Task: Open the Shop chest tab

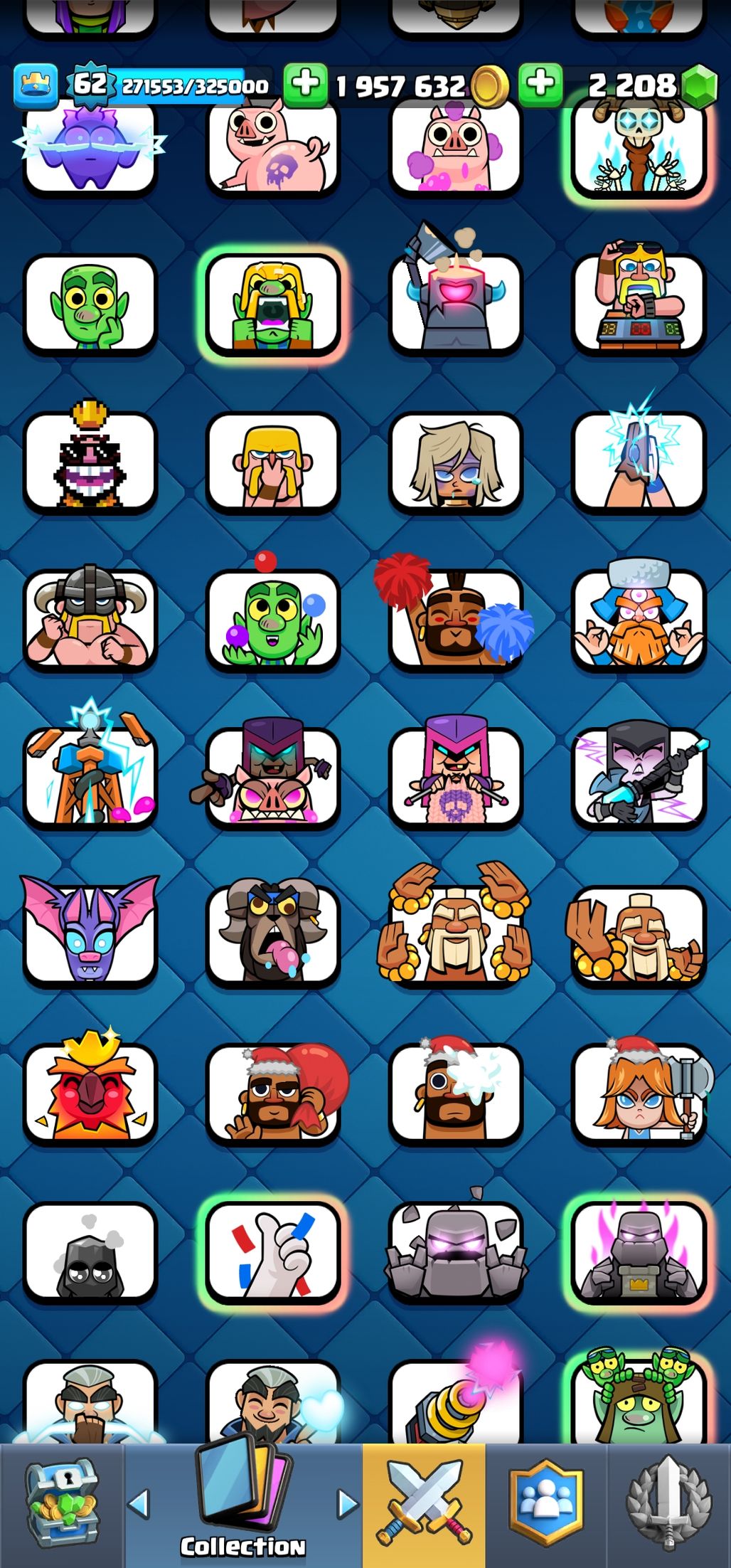Action: click(x=62, y=1504)
